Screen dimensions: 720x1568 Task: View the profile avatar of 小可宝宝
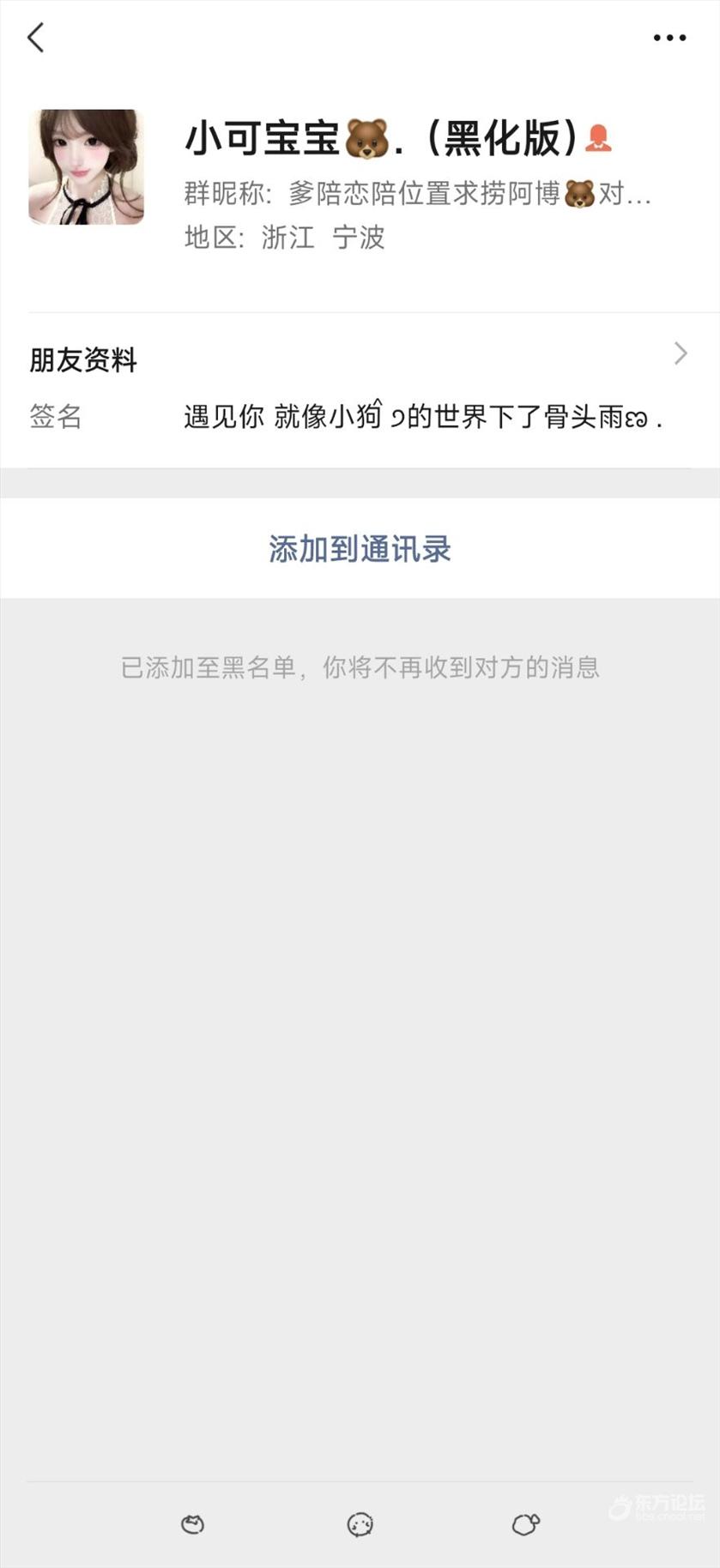pyautogui.click(x=86, y=166)
